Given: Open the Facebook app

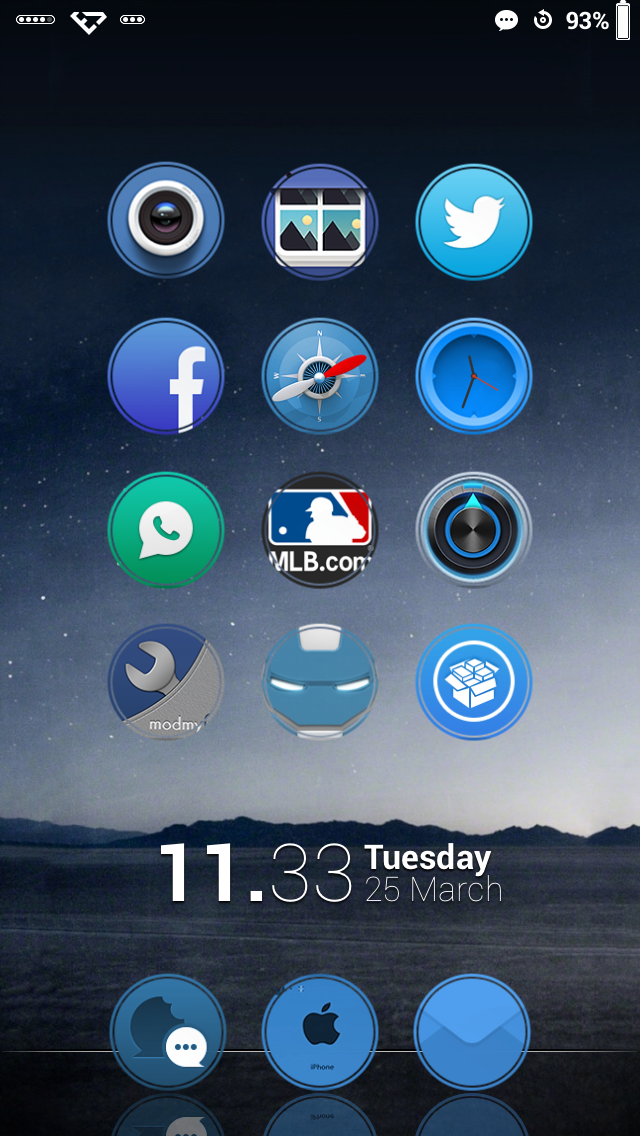Looking at the screenshot, I should tap(166, 376).
